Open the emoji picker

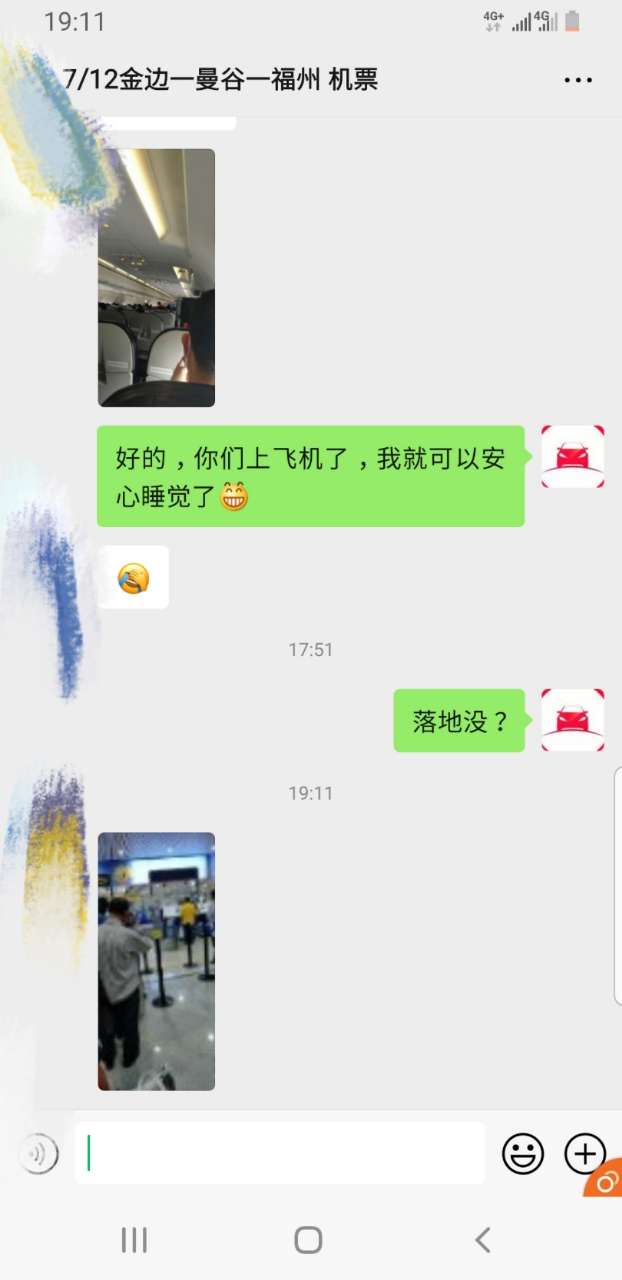click(522, 1154)
